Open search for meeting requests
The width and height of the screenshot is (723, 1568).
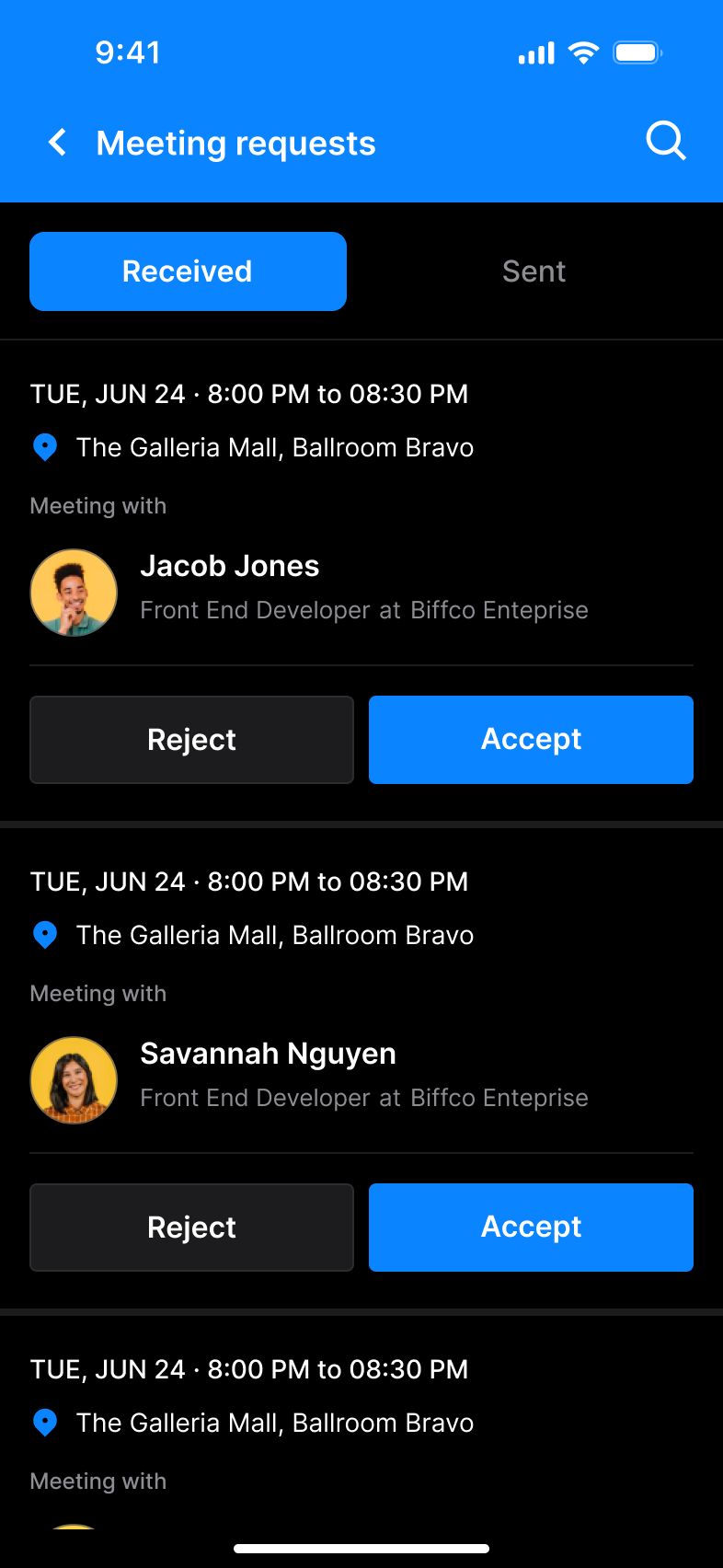[x=665, y=142]
